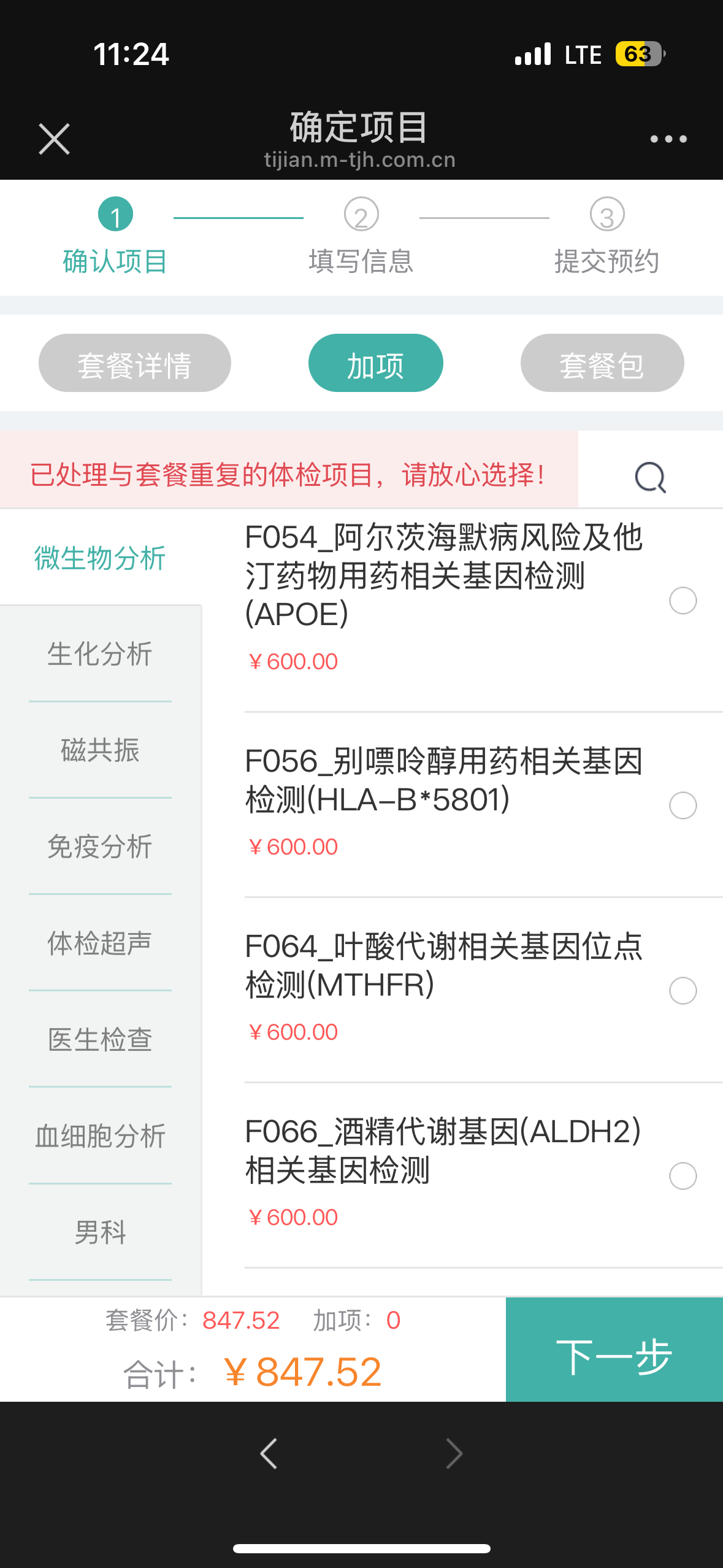Add the F066 ALDH2 alcohol gene test

click(683, 1176)
